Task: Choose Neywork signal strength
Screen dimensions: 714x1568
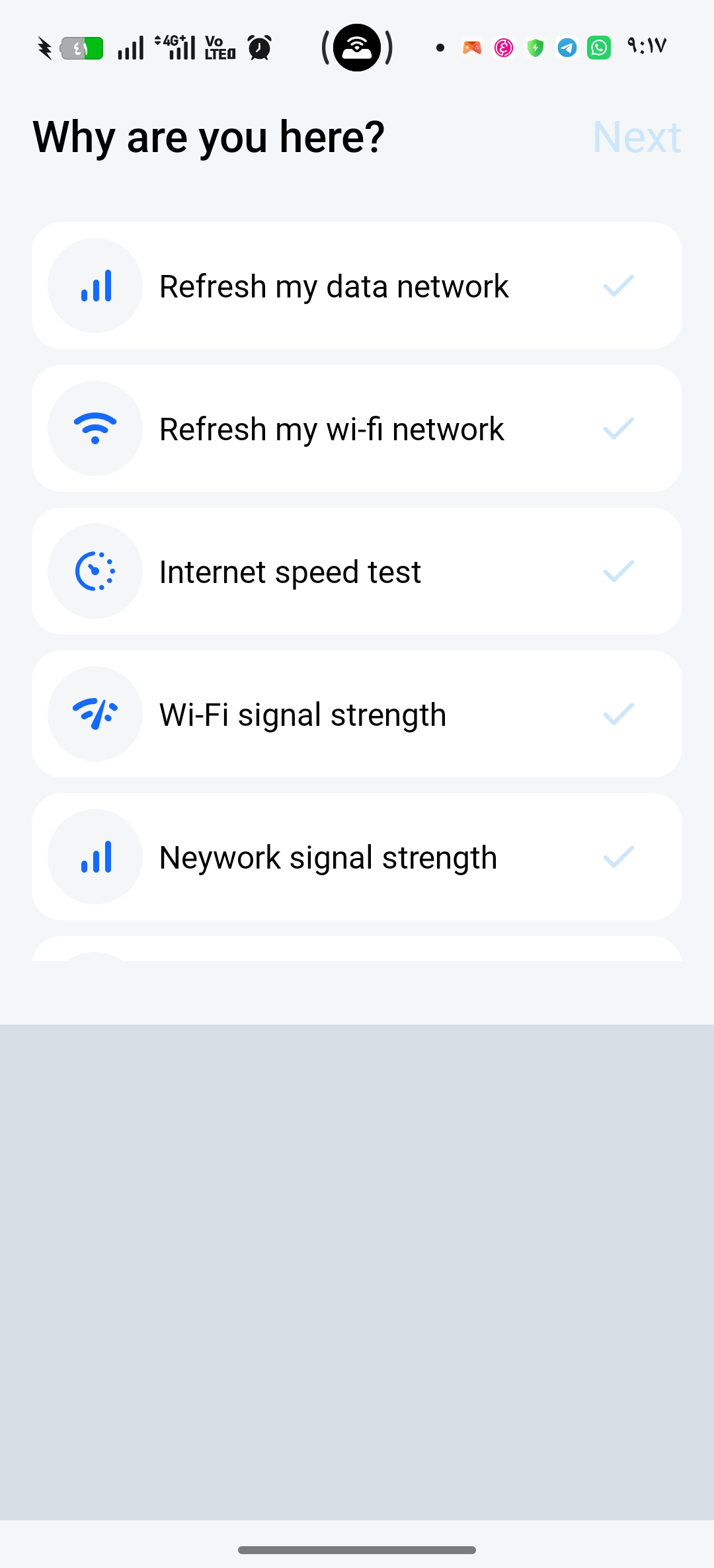Action: tap(357, 857)
